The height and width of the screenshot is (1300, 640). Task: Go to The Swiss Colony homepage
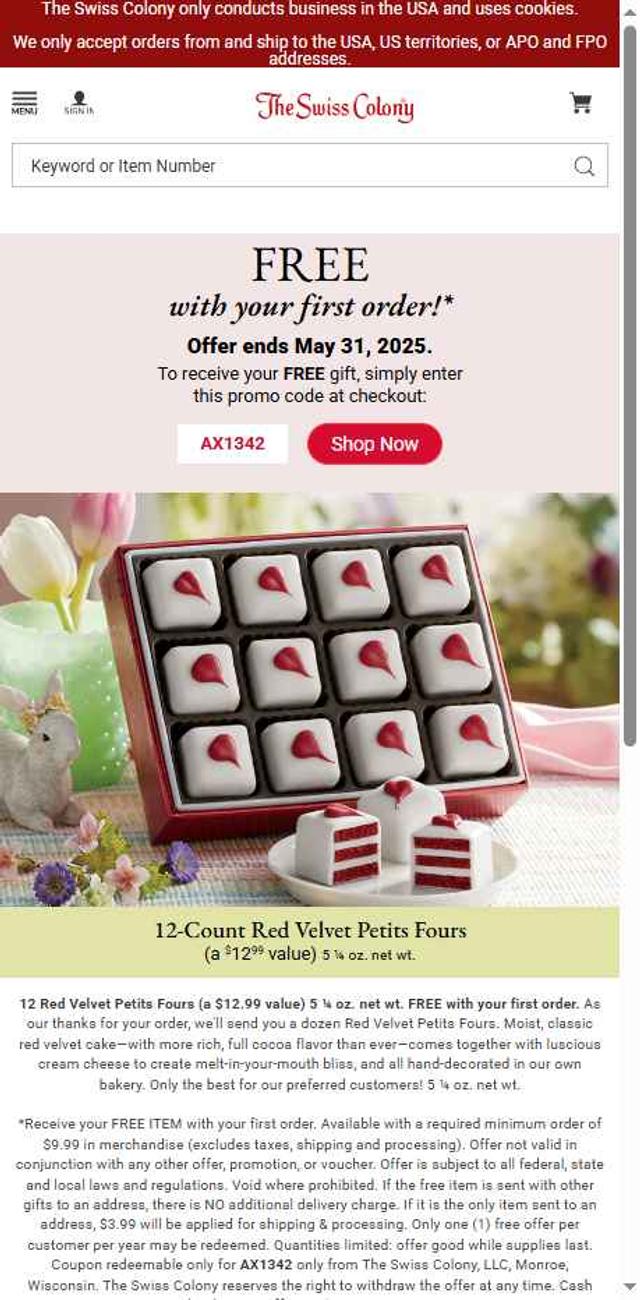pos(334,106)
